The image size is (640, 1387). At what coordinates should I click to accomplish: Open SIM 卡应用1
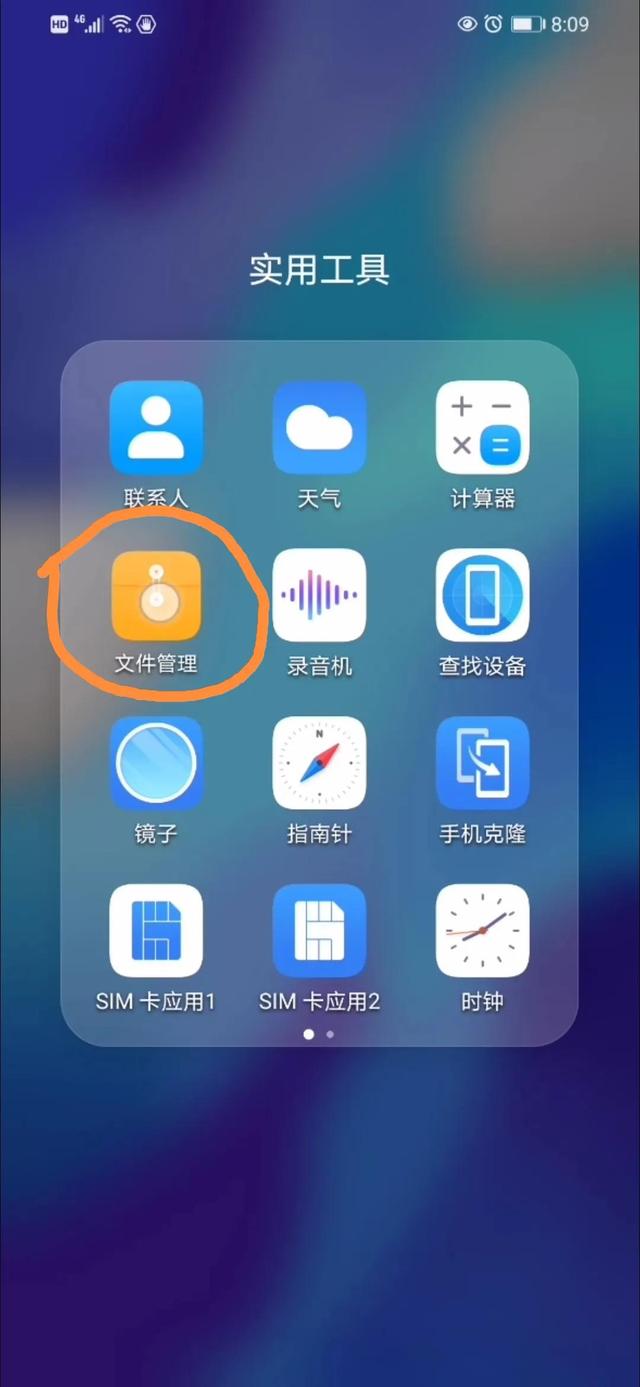[x=156, y=932]
